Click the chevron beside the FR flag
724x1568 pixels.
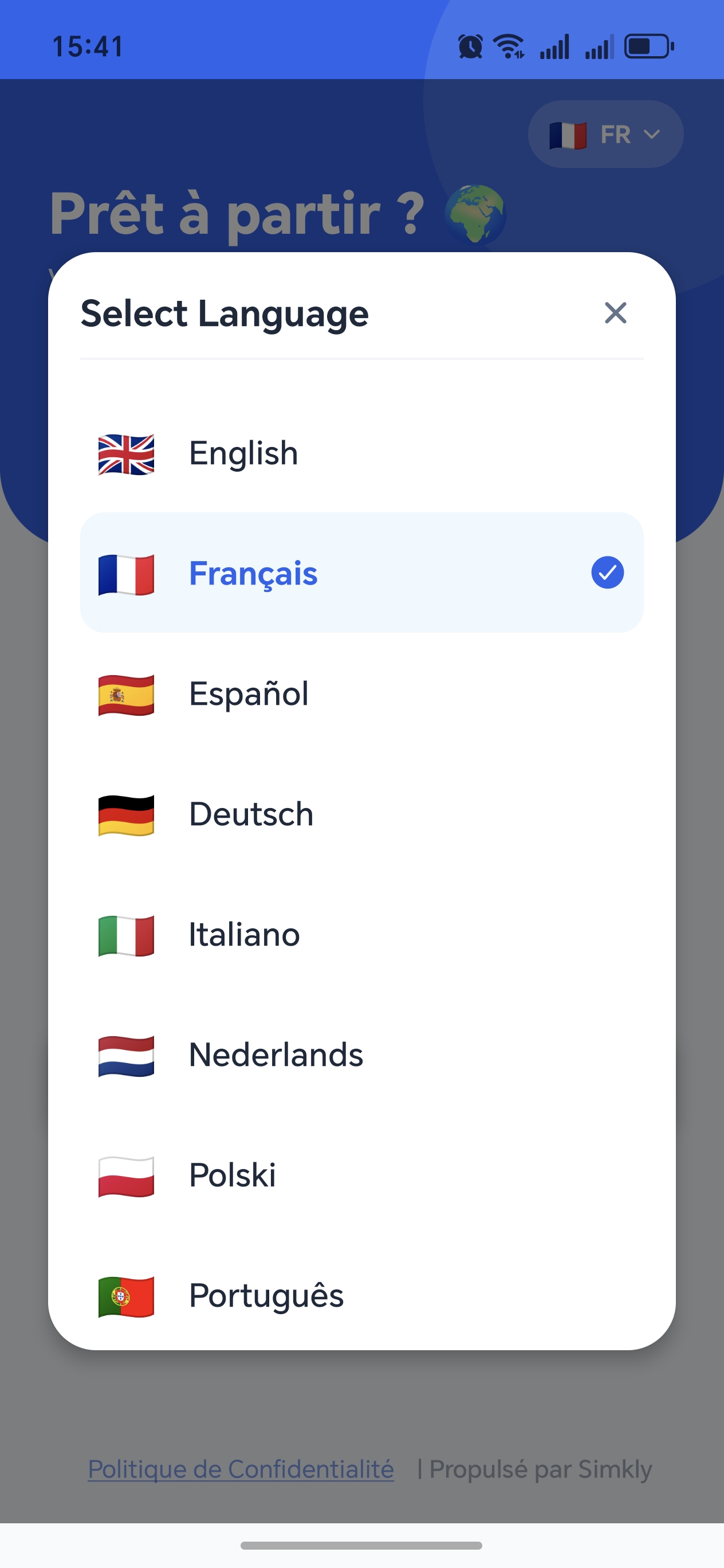(653, 135)
